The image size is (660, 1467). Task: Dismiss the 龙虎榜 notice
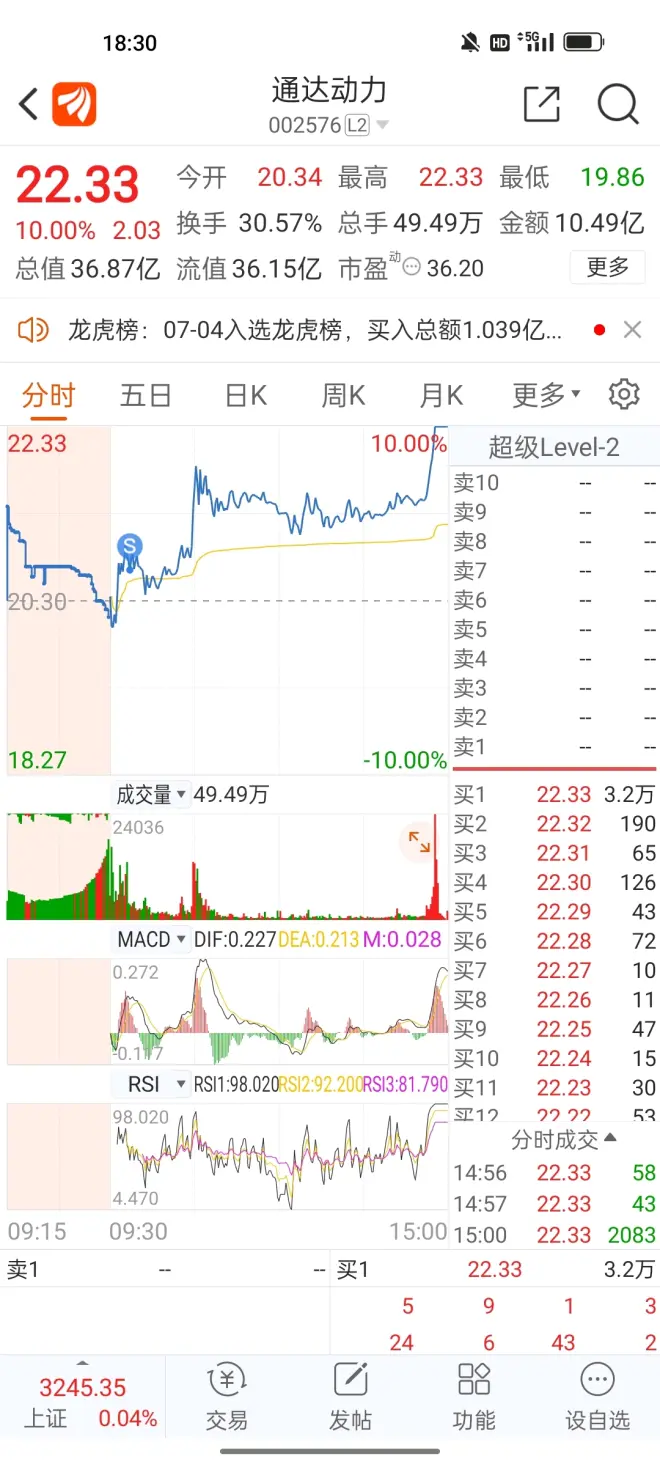632,330
